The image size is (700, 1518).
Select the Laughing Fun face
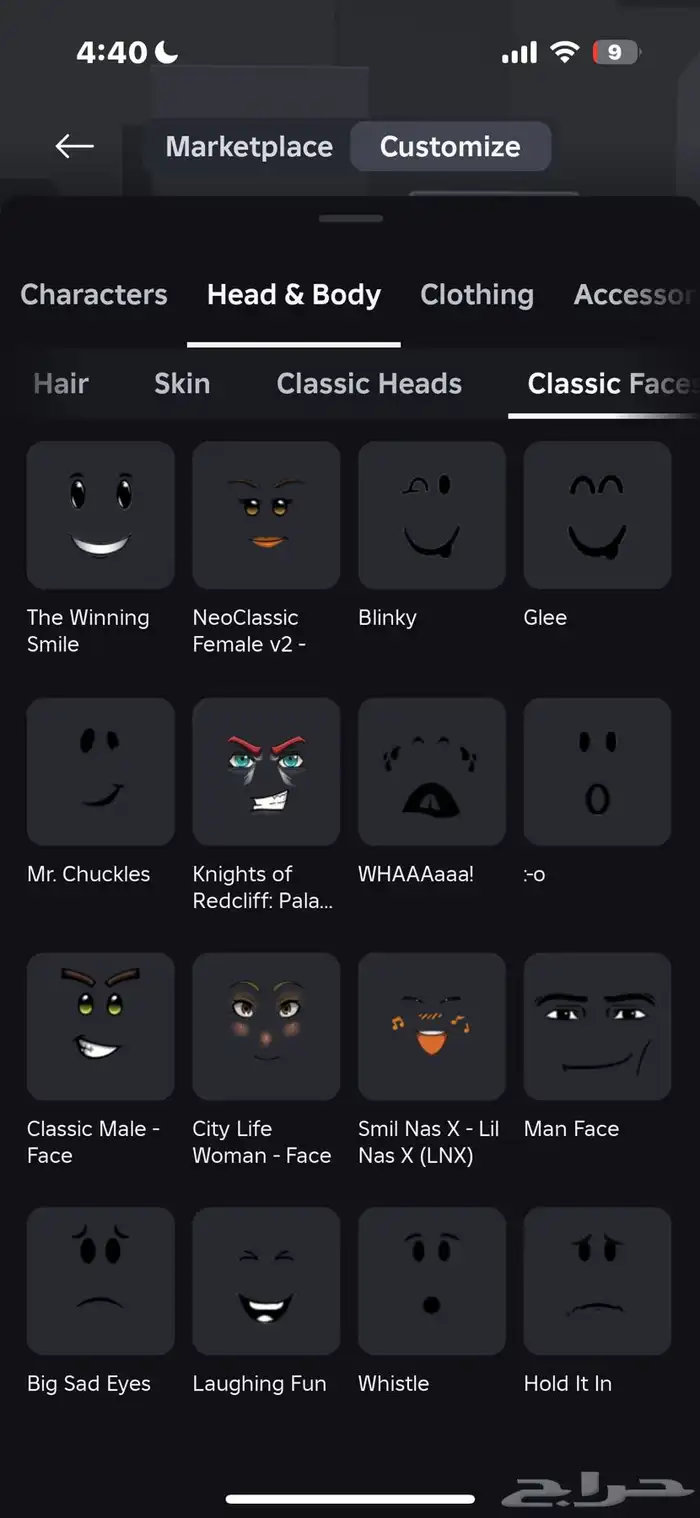(x=266, y=1281)
